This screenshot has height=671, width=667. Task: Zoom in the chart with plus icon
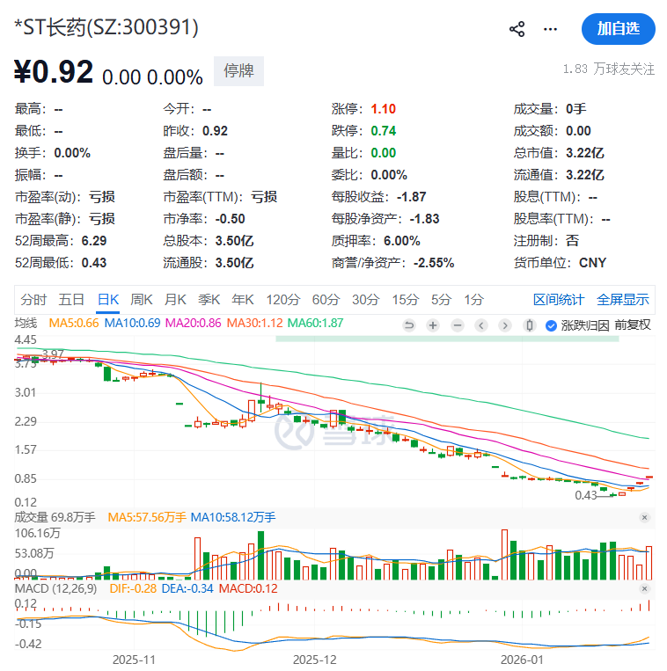(x=433, y=325)
